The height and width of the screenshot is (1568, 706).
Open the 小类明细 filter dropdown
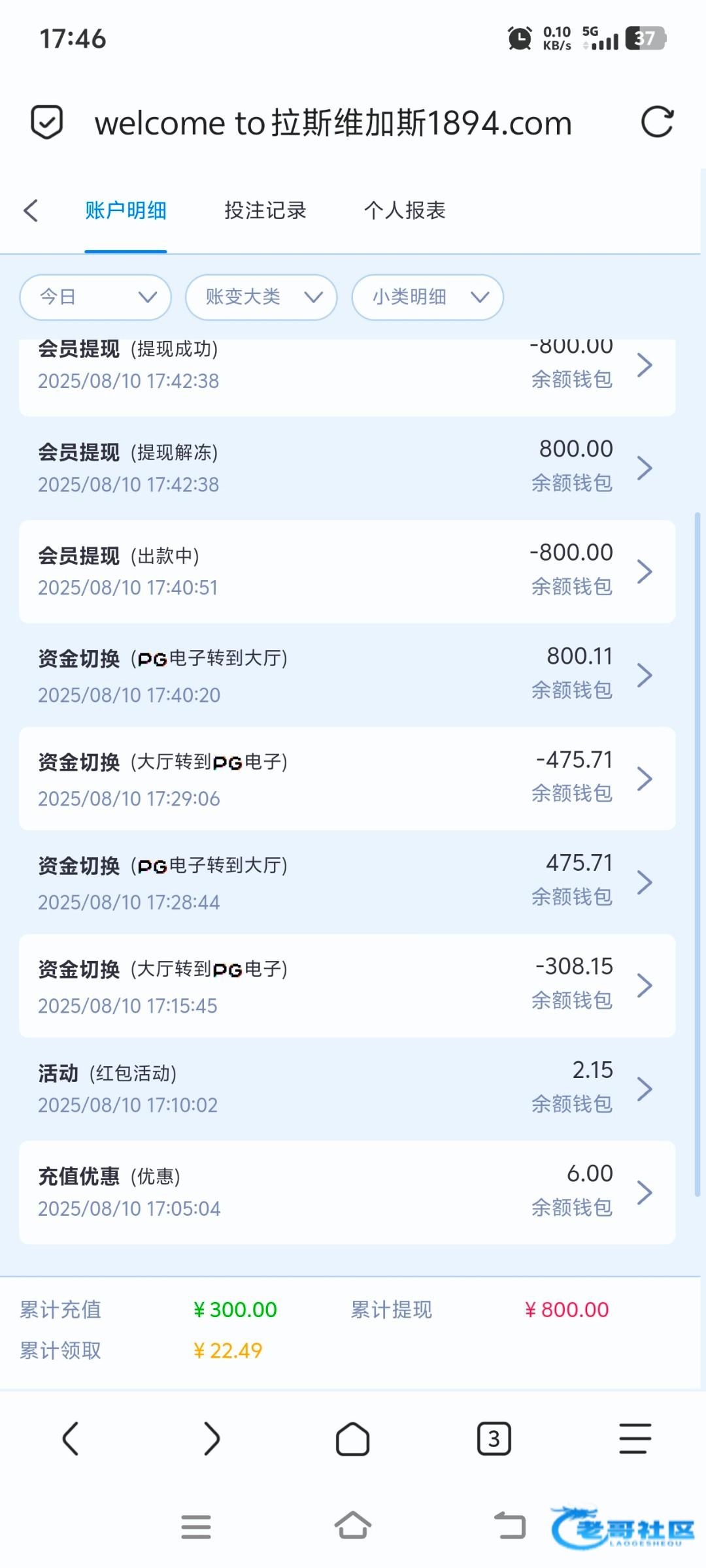pos(428,297)
